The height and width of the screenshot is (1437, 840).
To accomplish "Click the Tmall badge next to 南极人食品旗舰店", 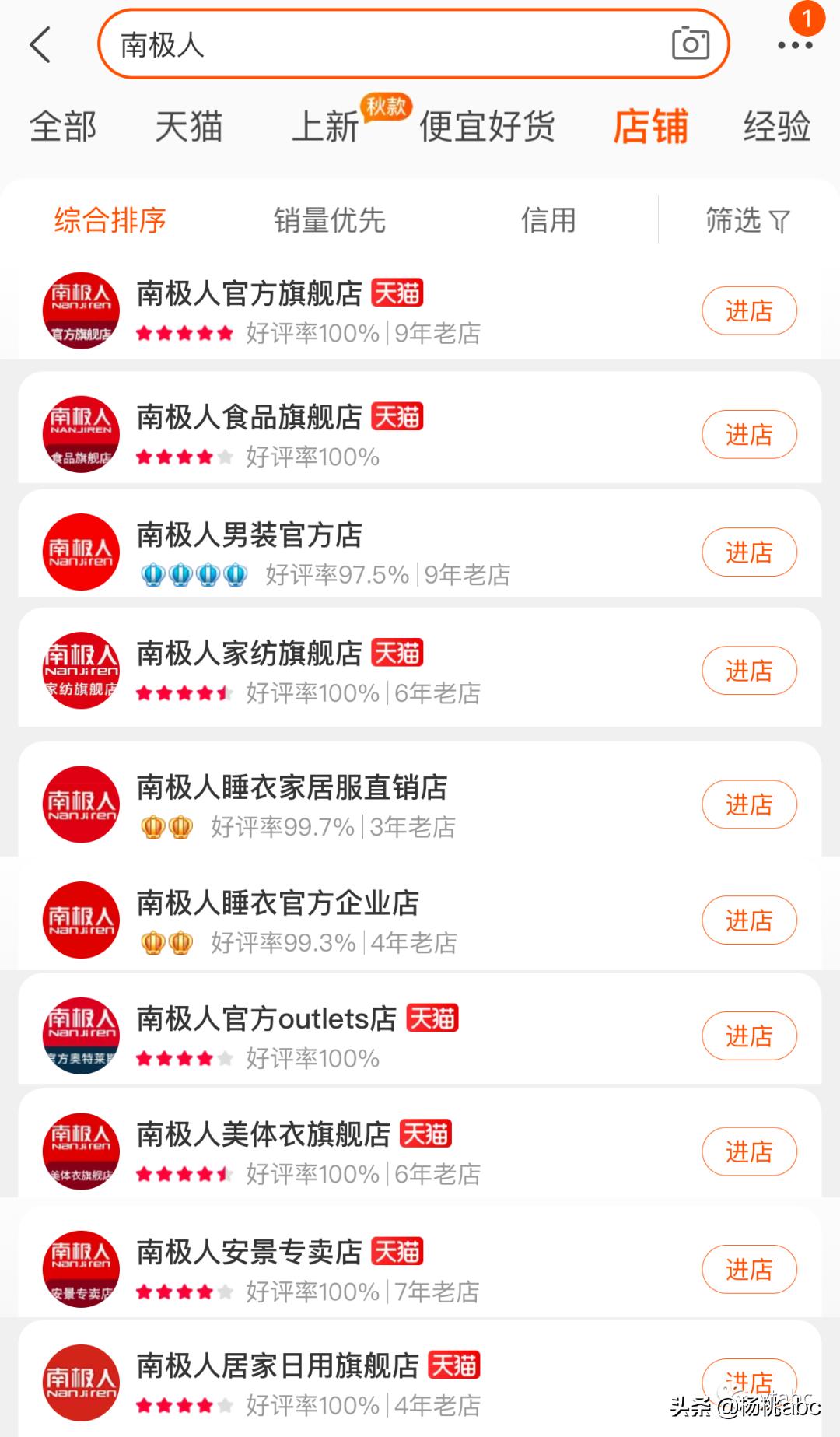I will (397, 418).
